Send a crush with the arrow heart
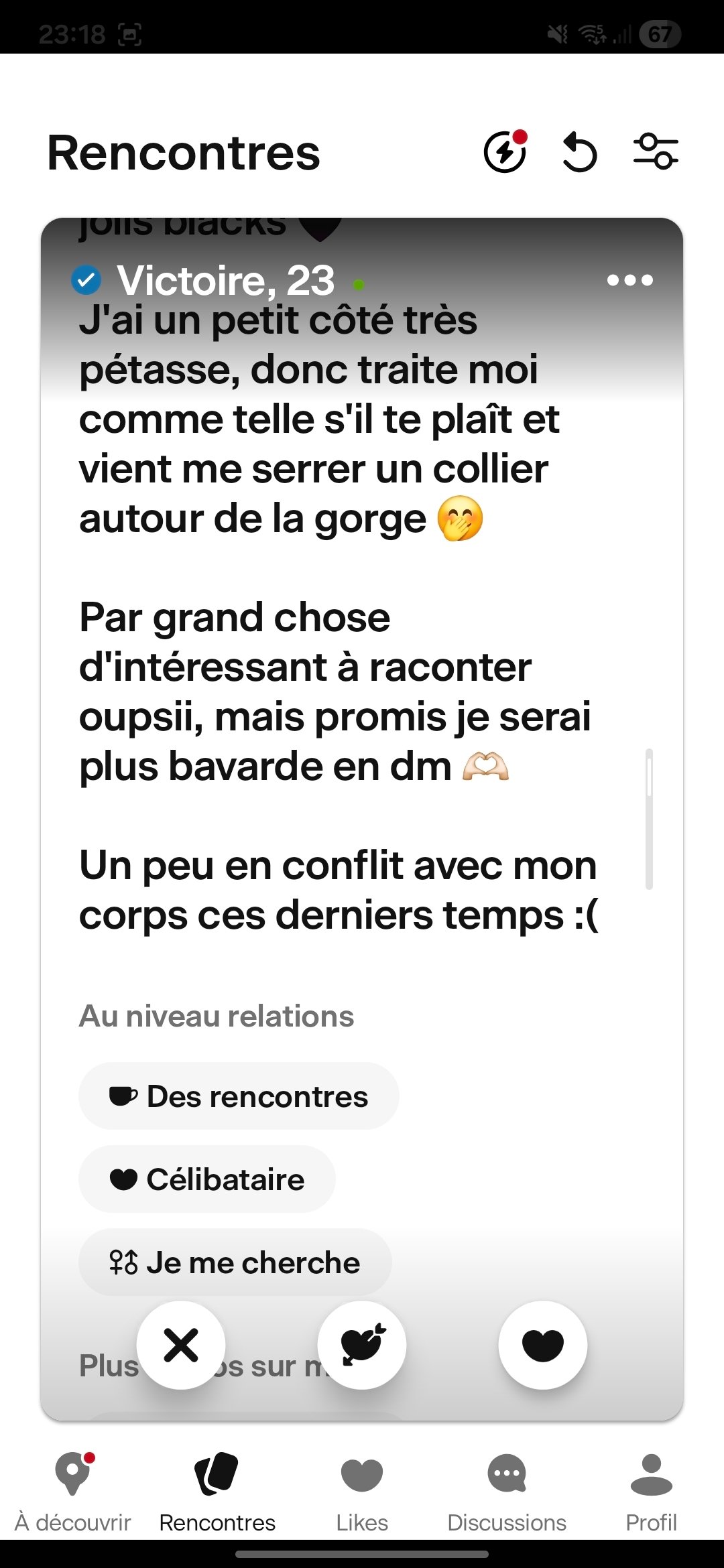This screenshot has width=724, height=1568. pos(362,1345)
